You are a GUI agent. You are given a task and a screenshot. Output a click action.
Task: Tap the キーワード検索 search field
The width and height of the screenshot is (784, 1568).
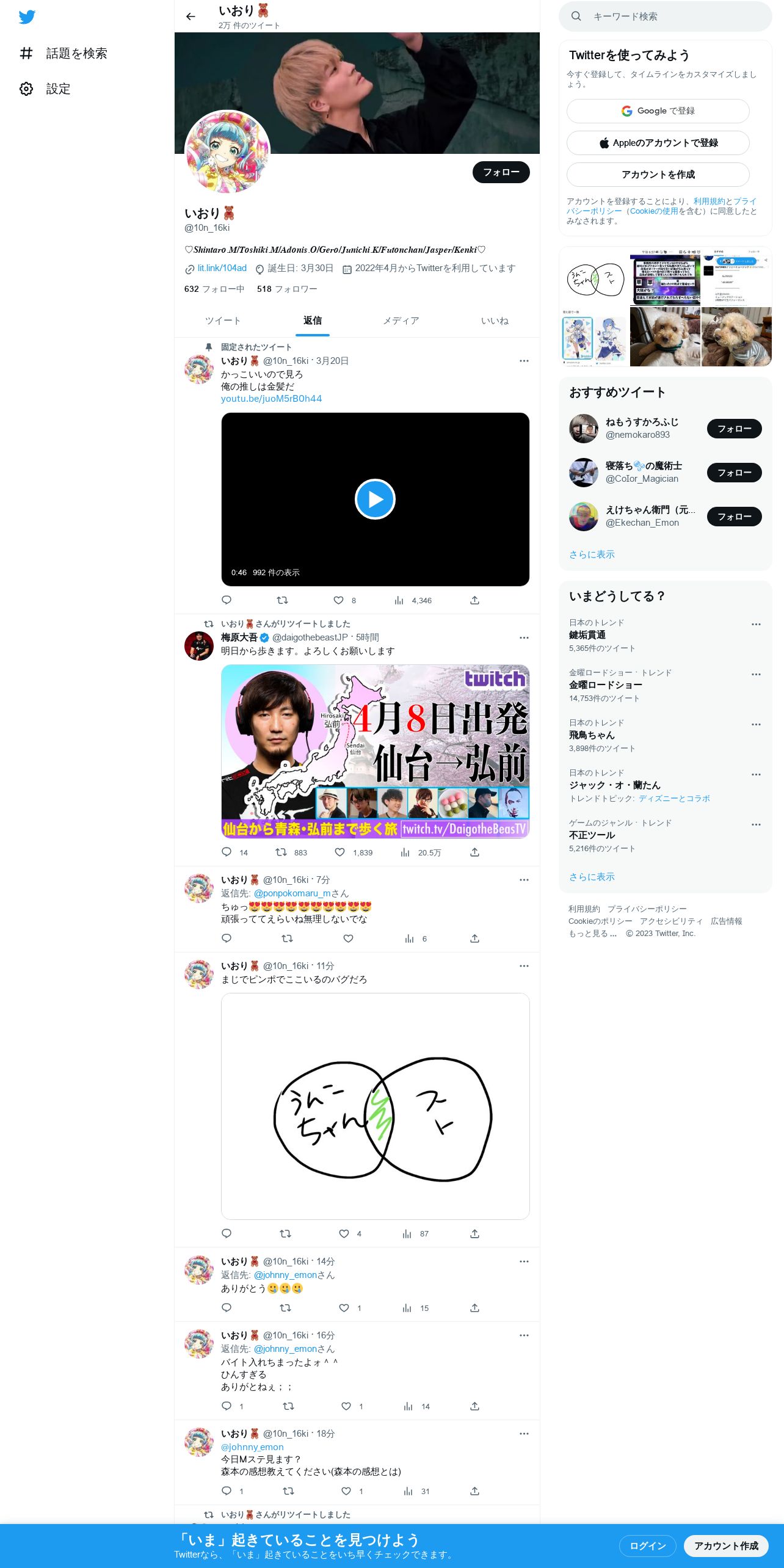pyautogui.click(x=665, y=16)
